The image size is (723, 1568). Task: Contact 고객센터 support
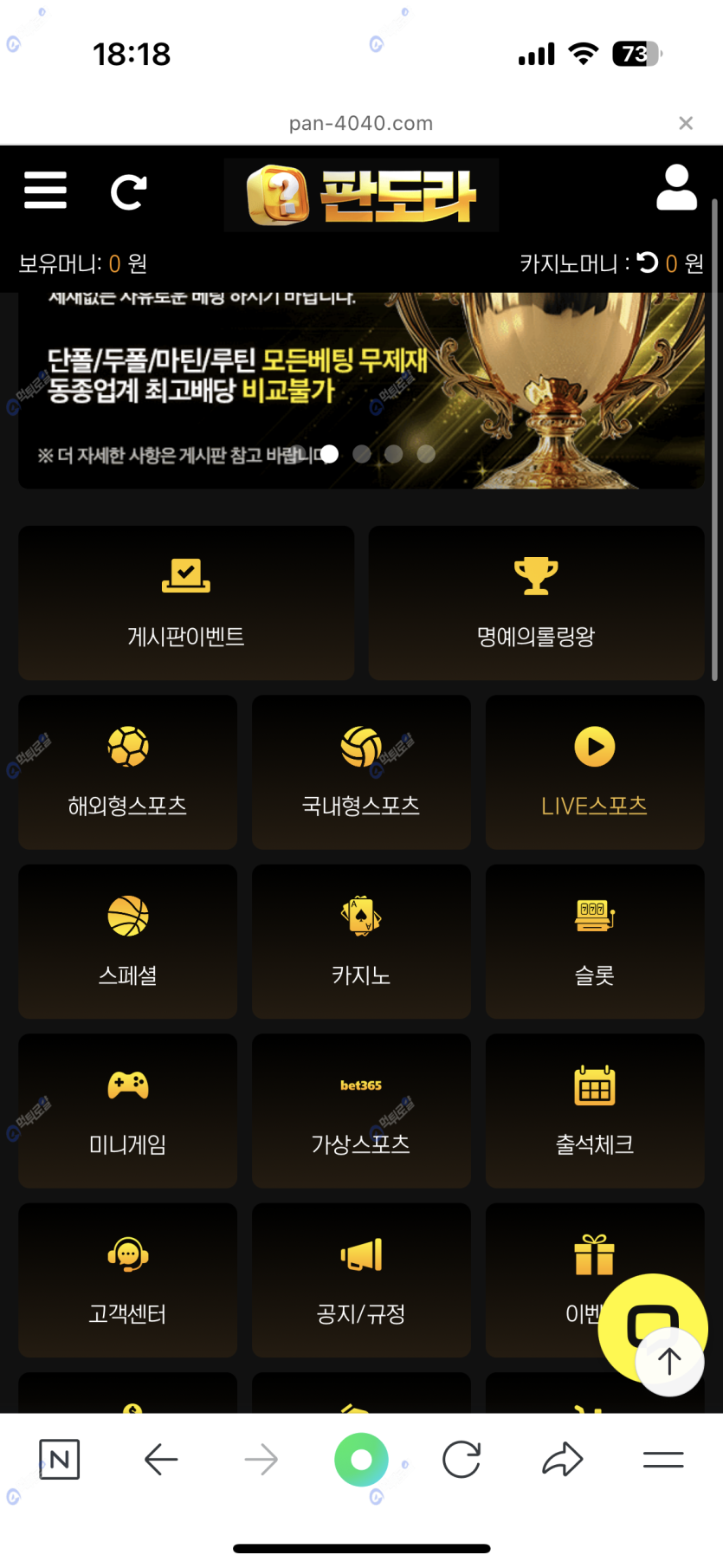pos(128,1280)
